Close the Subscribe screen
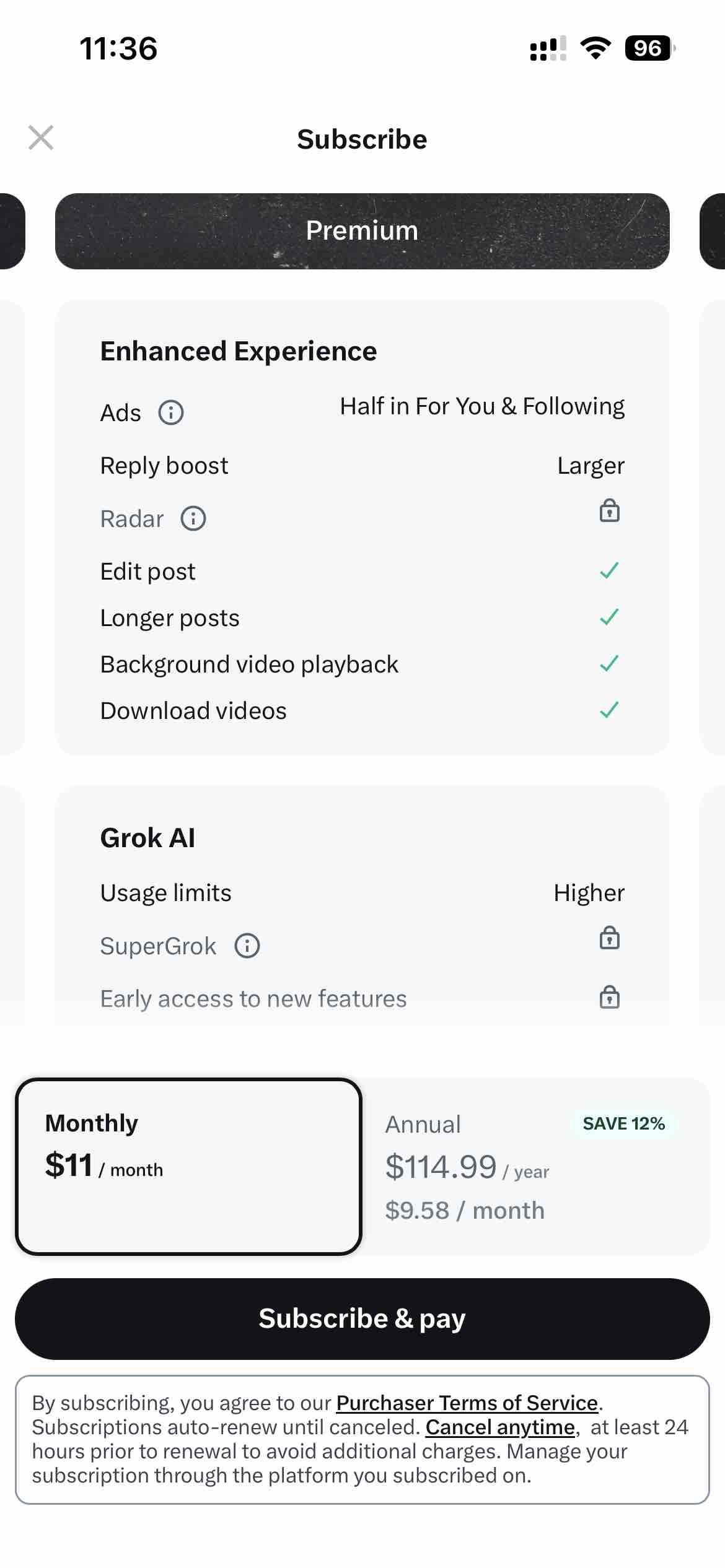The height and width of the screenshot is (1568, 725). tap(41, 137)
